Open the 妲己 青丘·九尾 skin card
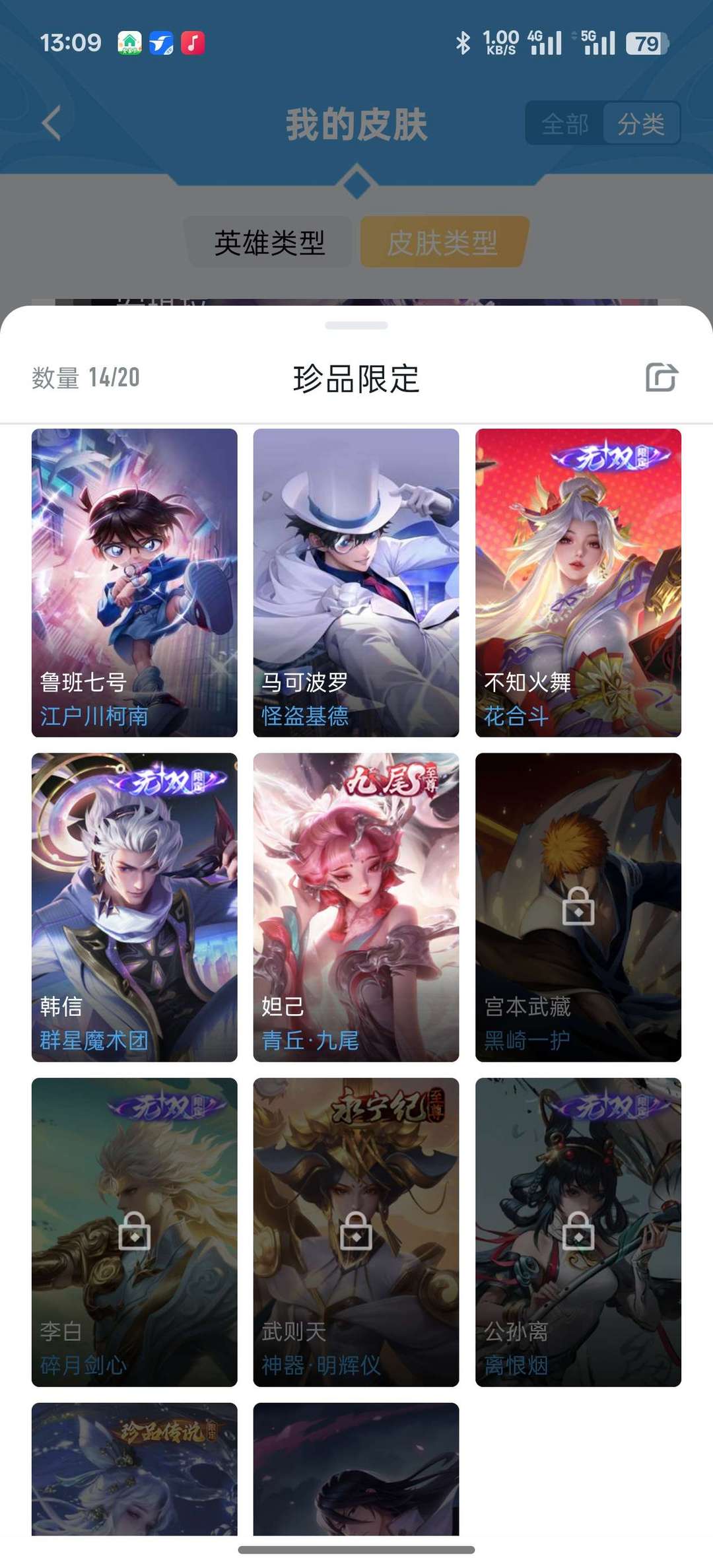713x1568 pixels. (356, 908)
